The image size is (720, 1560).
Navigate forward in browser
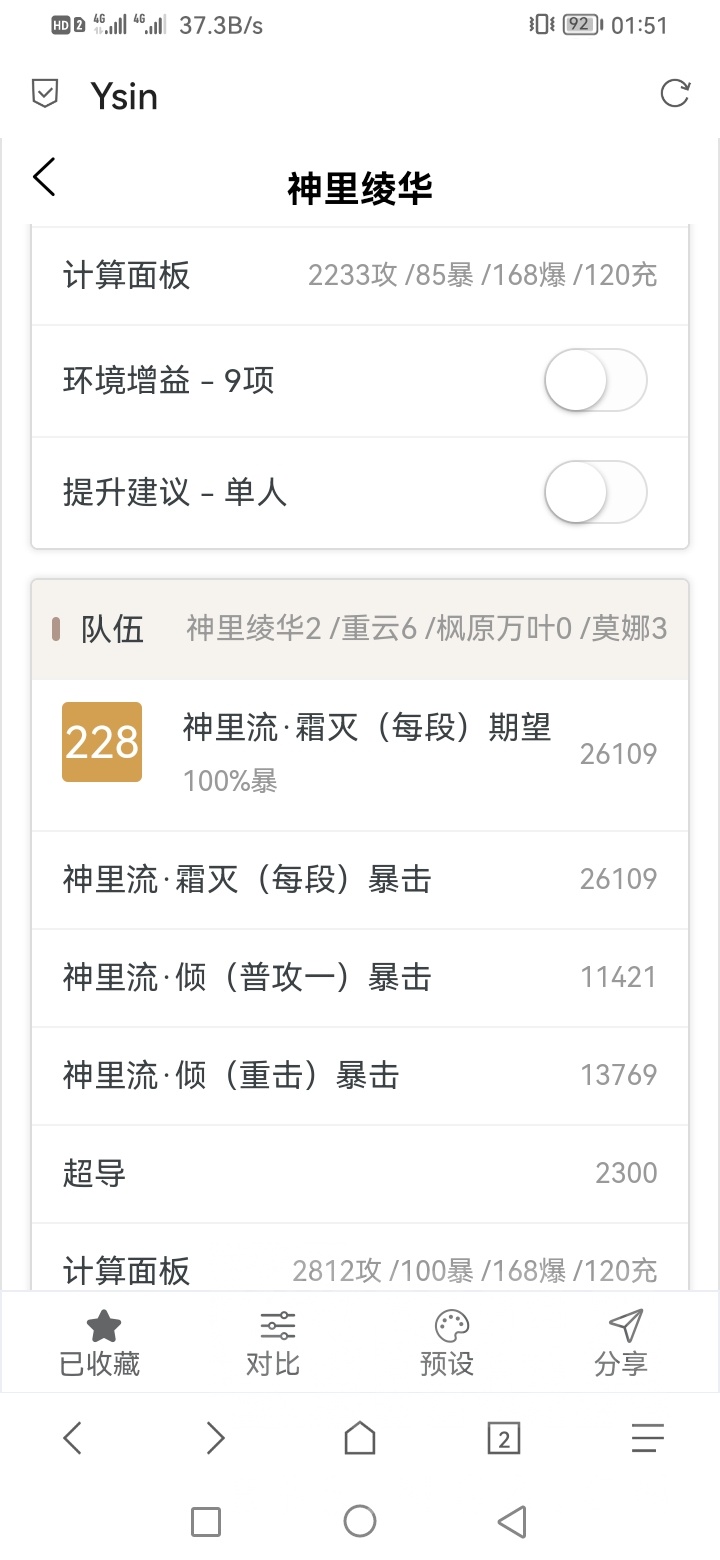point(216,1439)
